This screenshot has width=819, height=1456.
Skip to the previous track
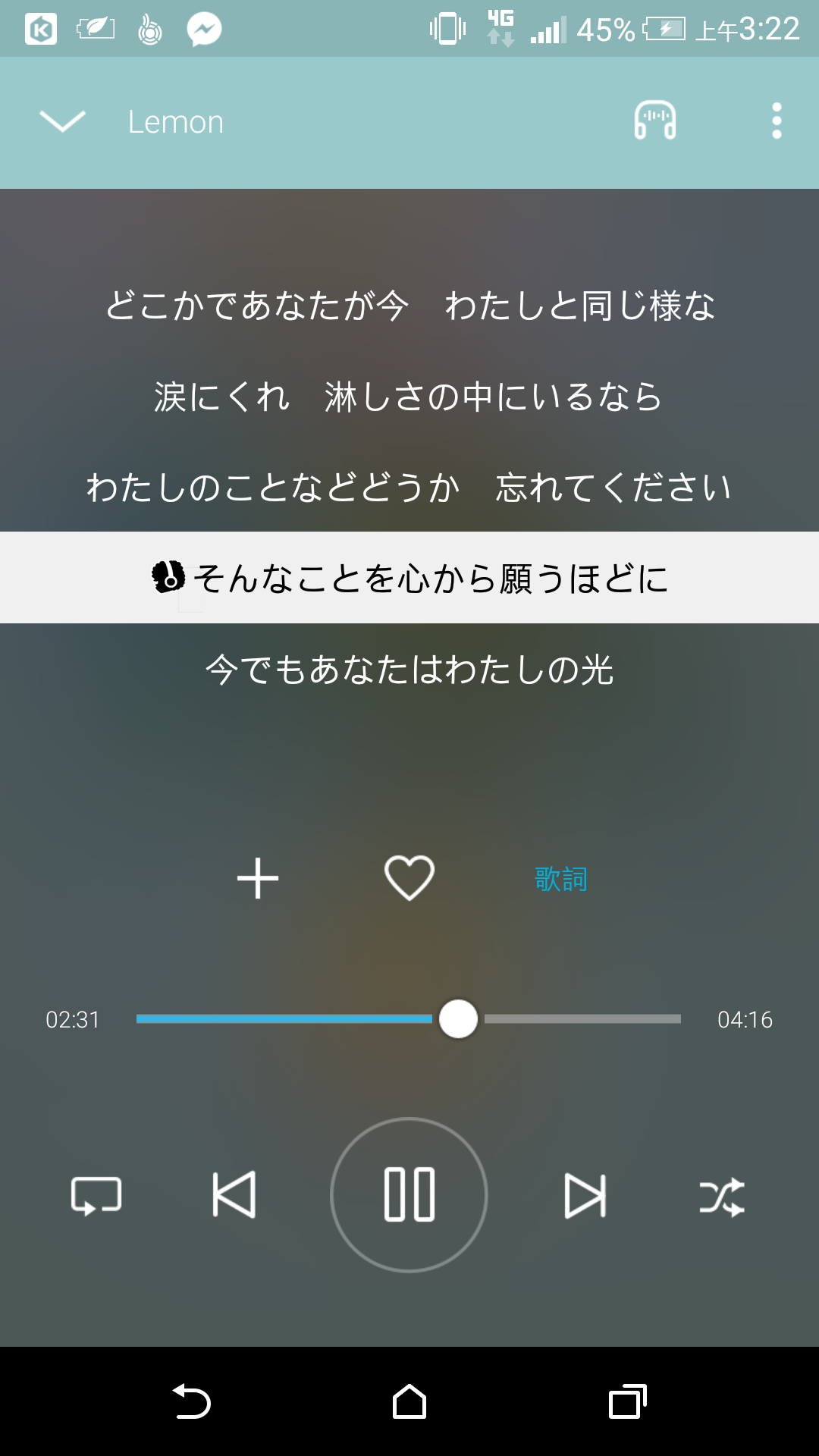tap(234, 1195)
